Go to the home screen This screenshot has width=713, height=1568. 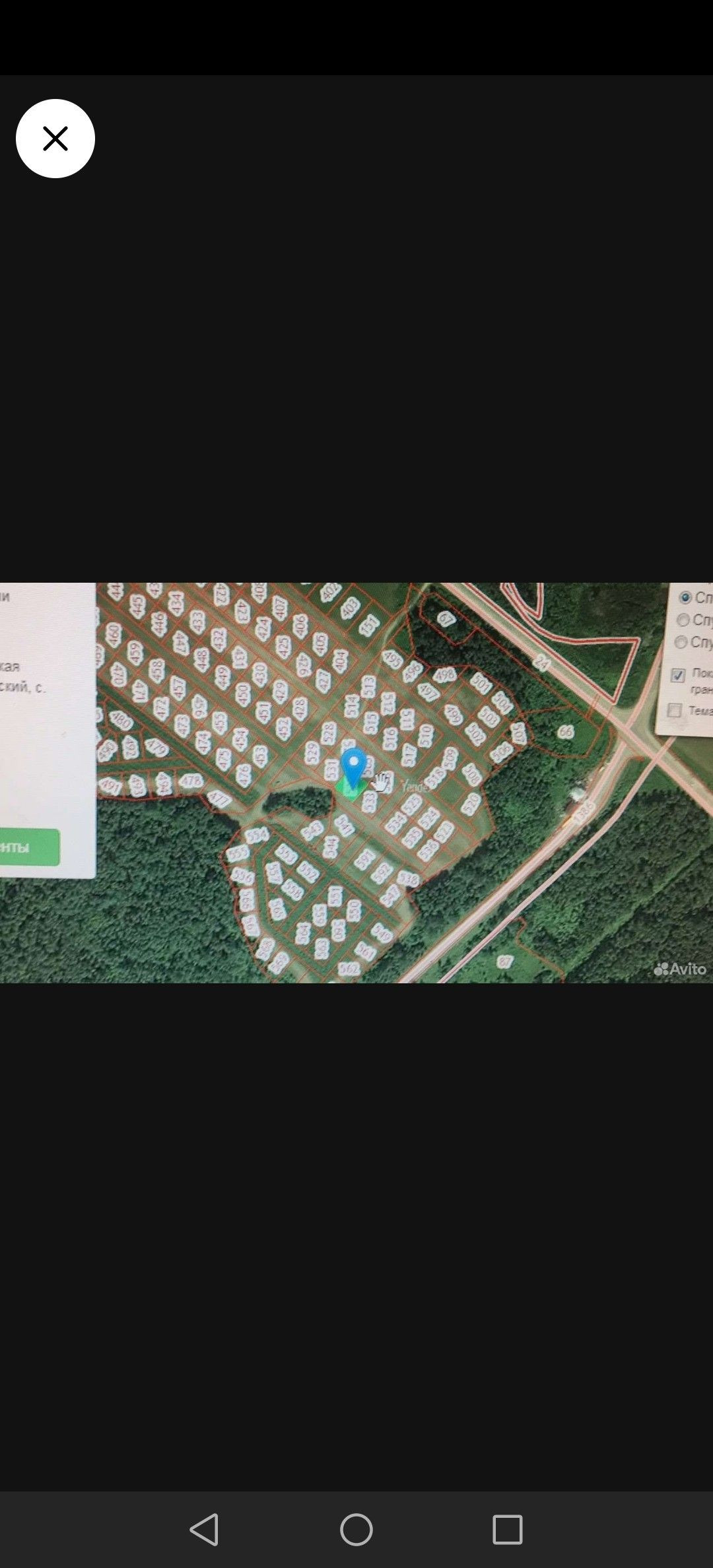(356, 1529)
